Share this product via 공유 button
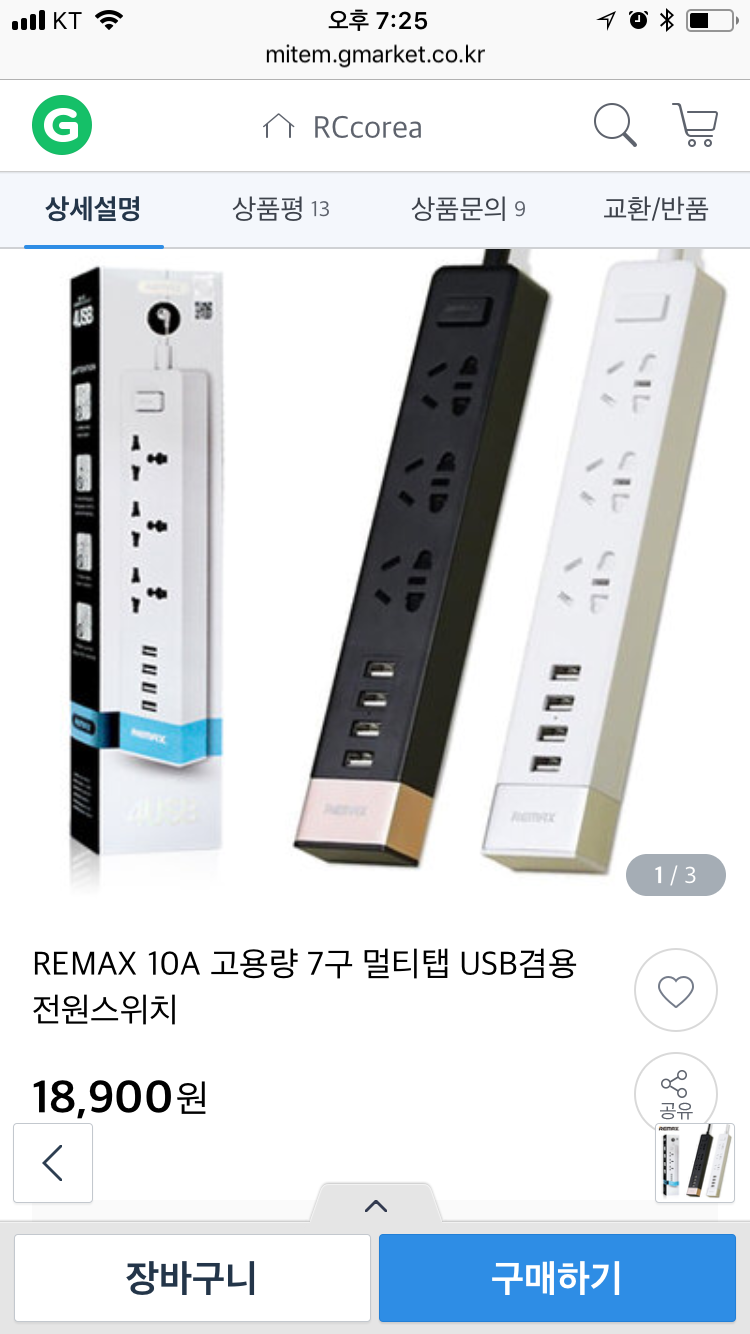This screenshot has height=1334, width=750. (676, 1093)
